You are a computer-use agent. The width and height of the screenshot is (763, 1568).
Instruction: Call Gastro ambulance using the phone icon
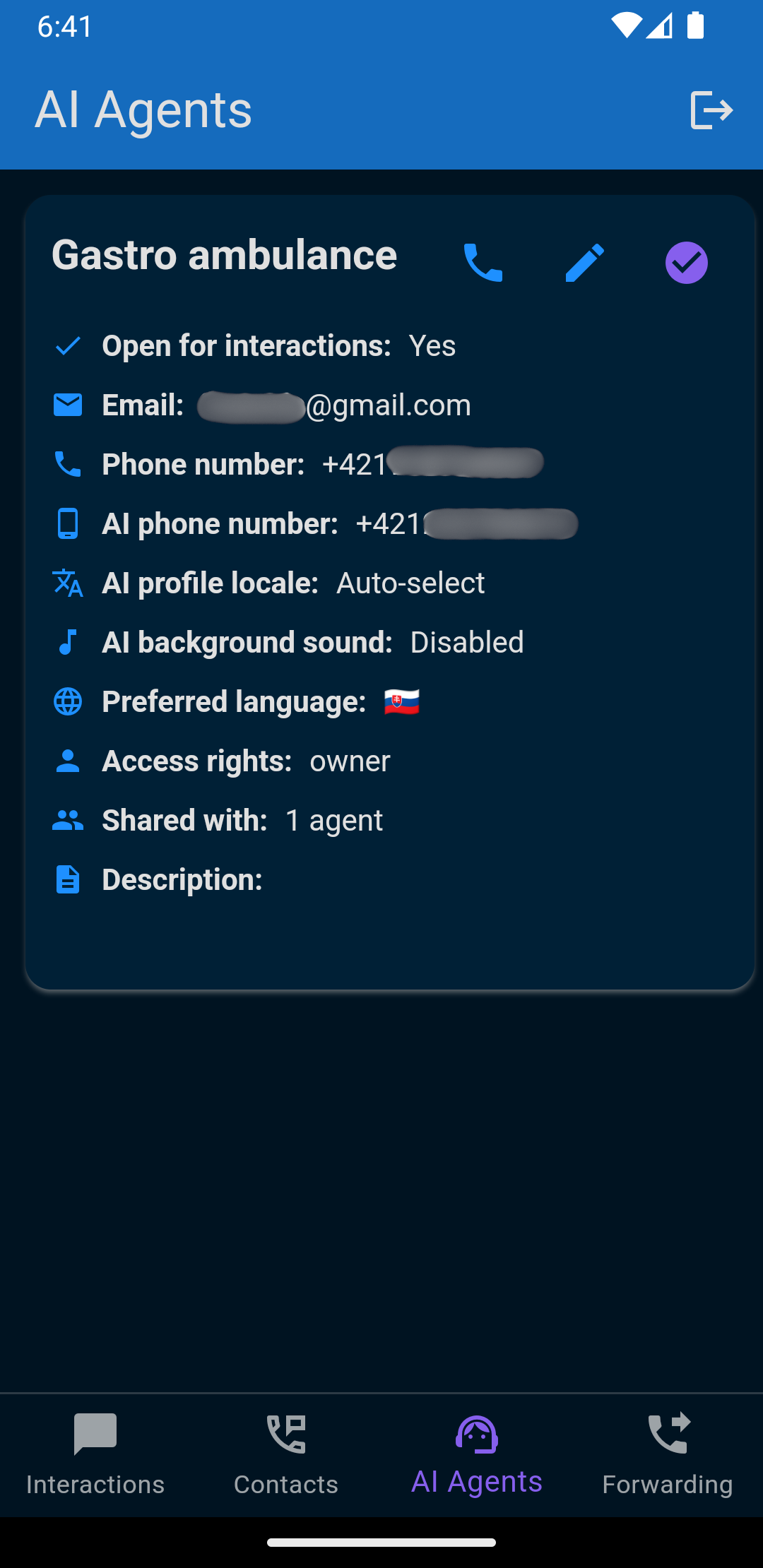tap(483, 261)
